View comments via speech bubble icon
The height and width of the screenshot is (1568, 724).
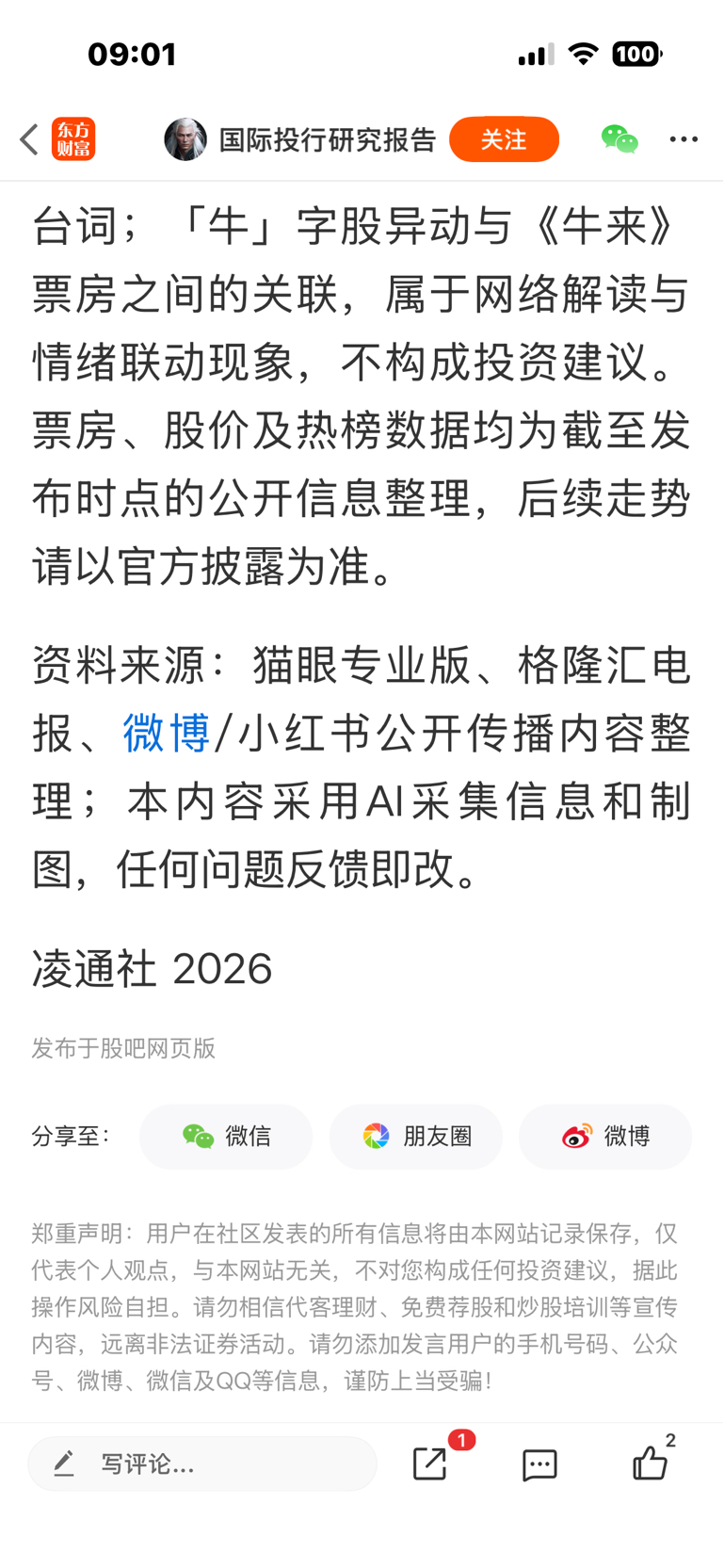(539, 1464)
